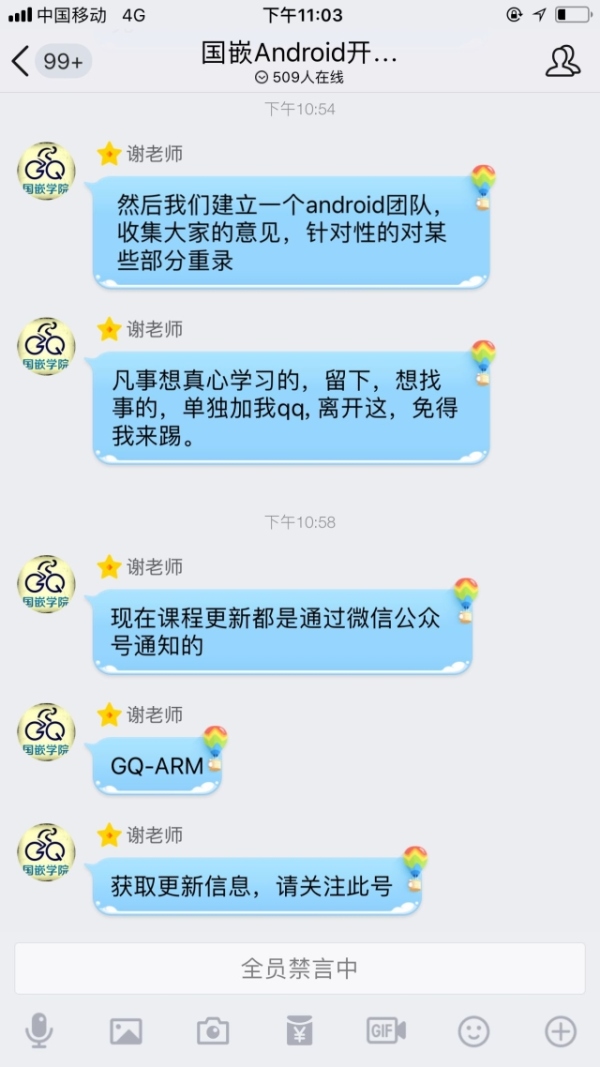Open 谢老师's avatar next to the GQ-ARM message
600x1067 pixels.
coord(46,732)
